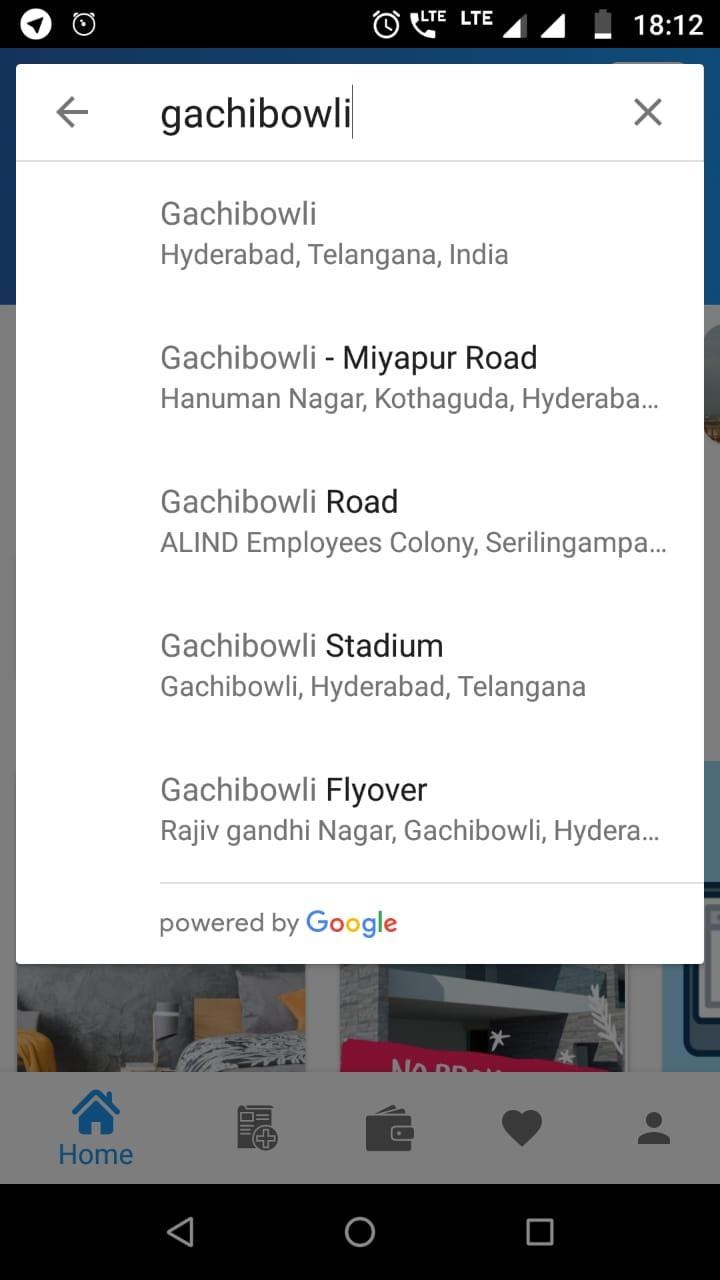Clear the gachibowli search text
The width and height of the screenshot is (720, 1280).
point(648,112)
